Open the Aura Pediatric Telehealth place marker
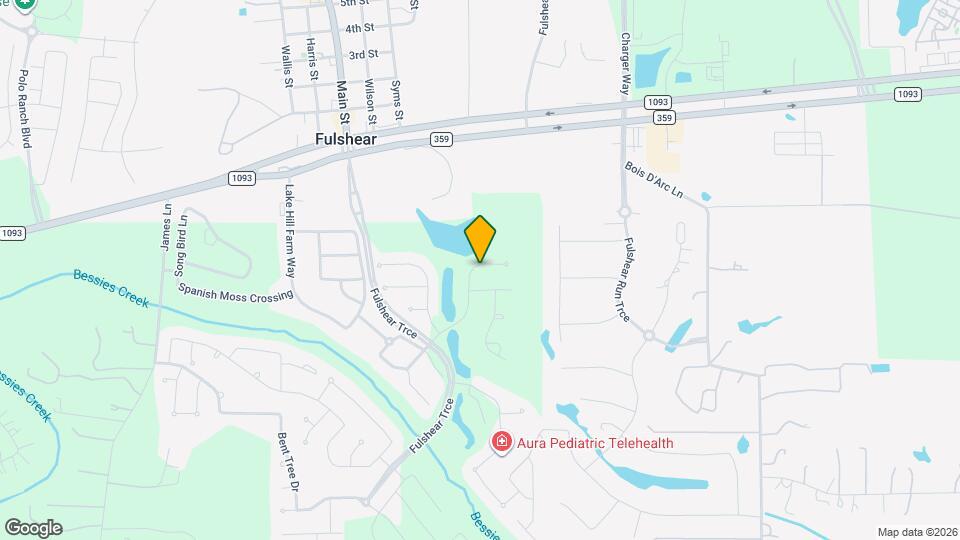The height and width of the screenshot is (540, 960). click(501, 441)
